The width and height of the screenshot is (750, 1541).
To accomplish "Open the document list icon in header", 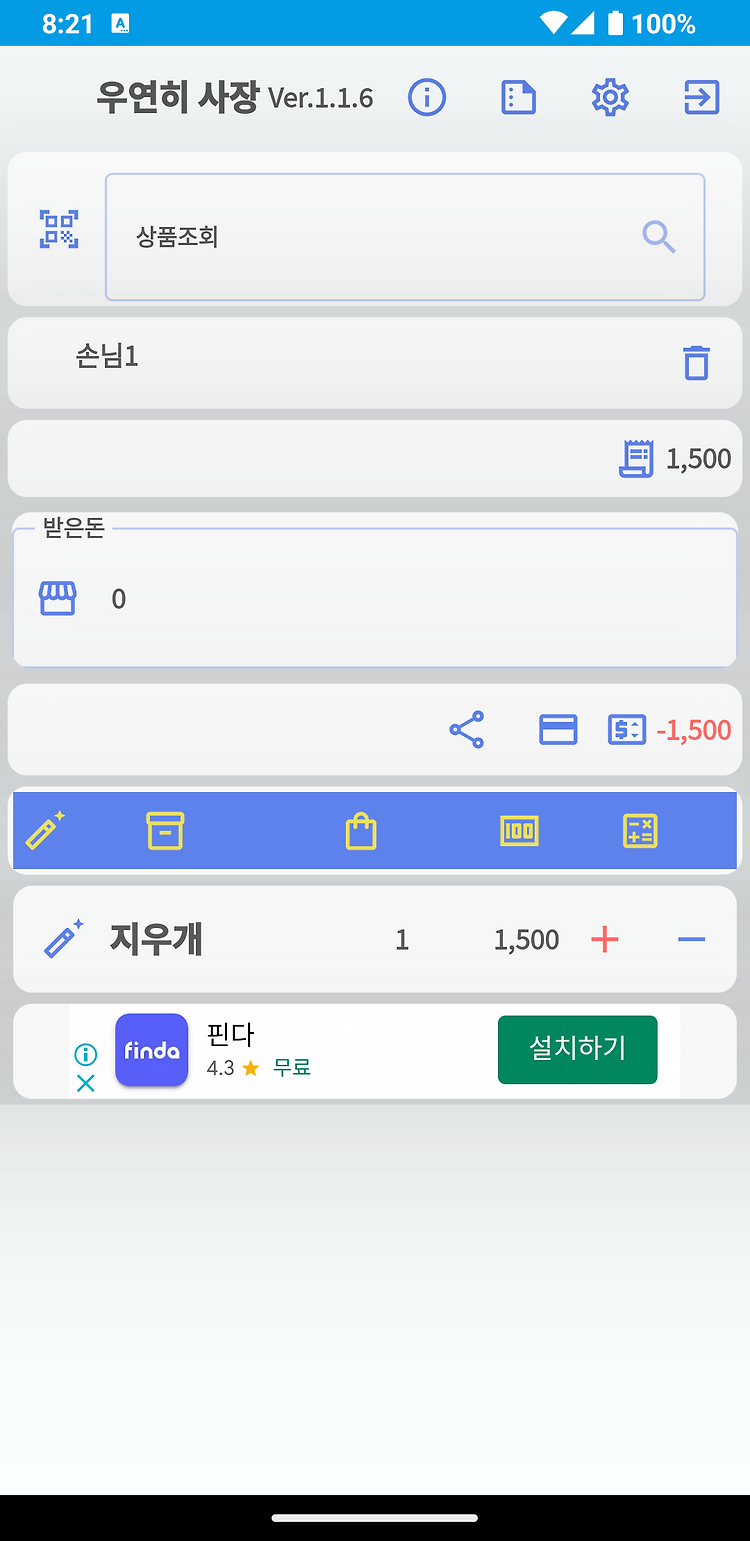I will coord(518,98).
